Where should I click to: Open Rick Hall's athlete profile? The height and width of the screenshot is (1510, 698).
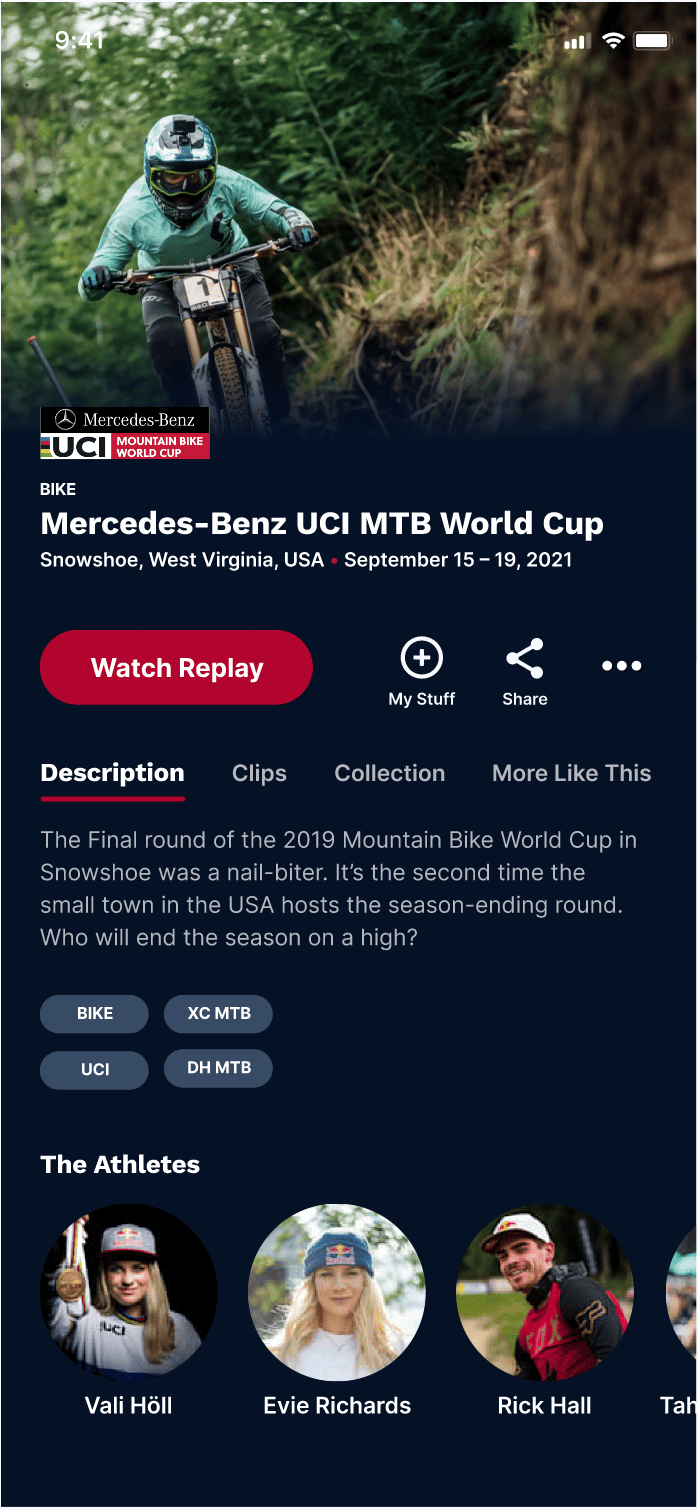point(544,1292)
